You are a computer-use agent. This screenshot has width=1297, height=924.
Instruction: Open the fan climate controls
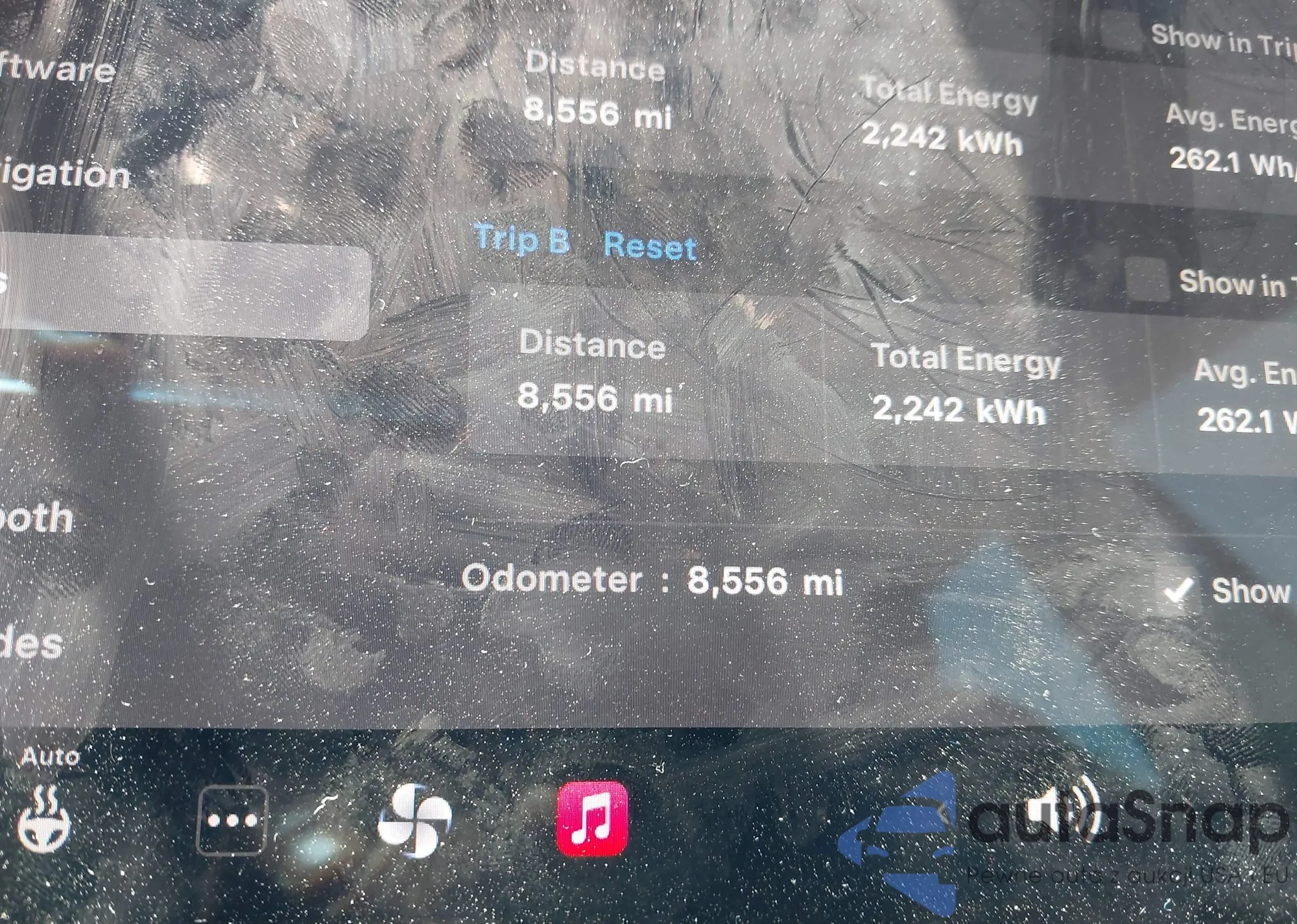coord(414,820)
